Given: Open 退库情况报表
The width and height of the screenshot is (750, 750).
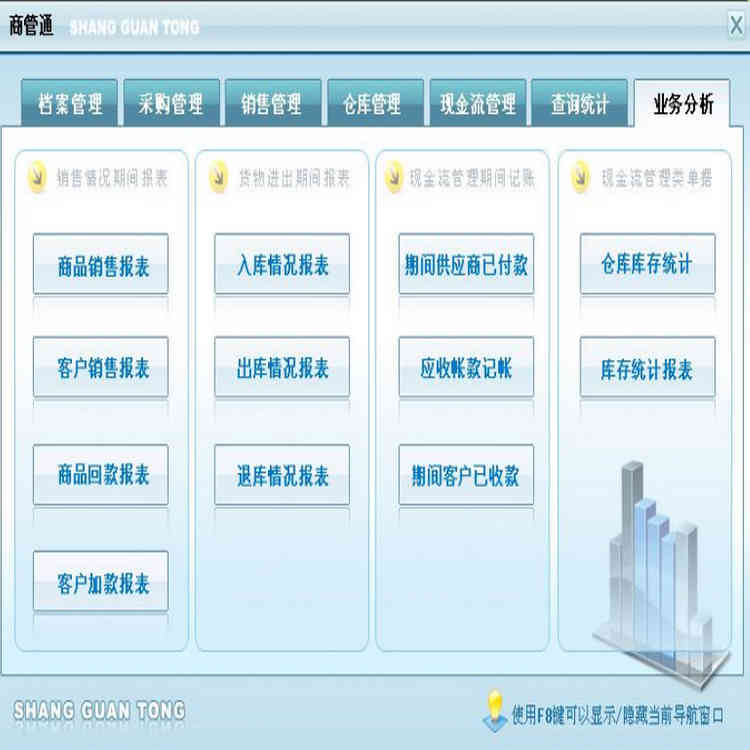Looking at the screenshot, I should pyautogui.click(x=282, y=475).
